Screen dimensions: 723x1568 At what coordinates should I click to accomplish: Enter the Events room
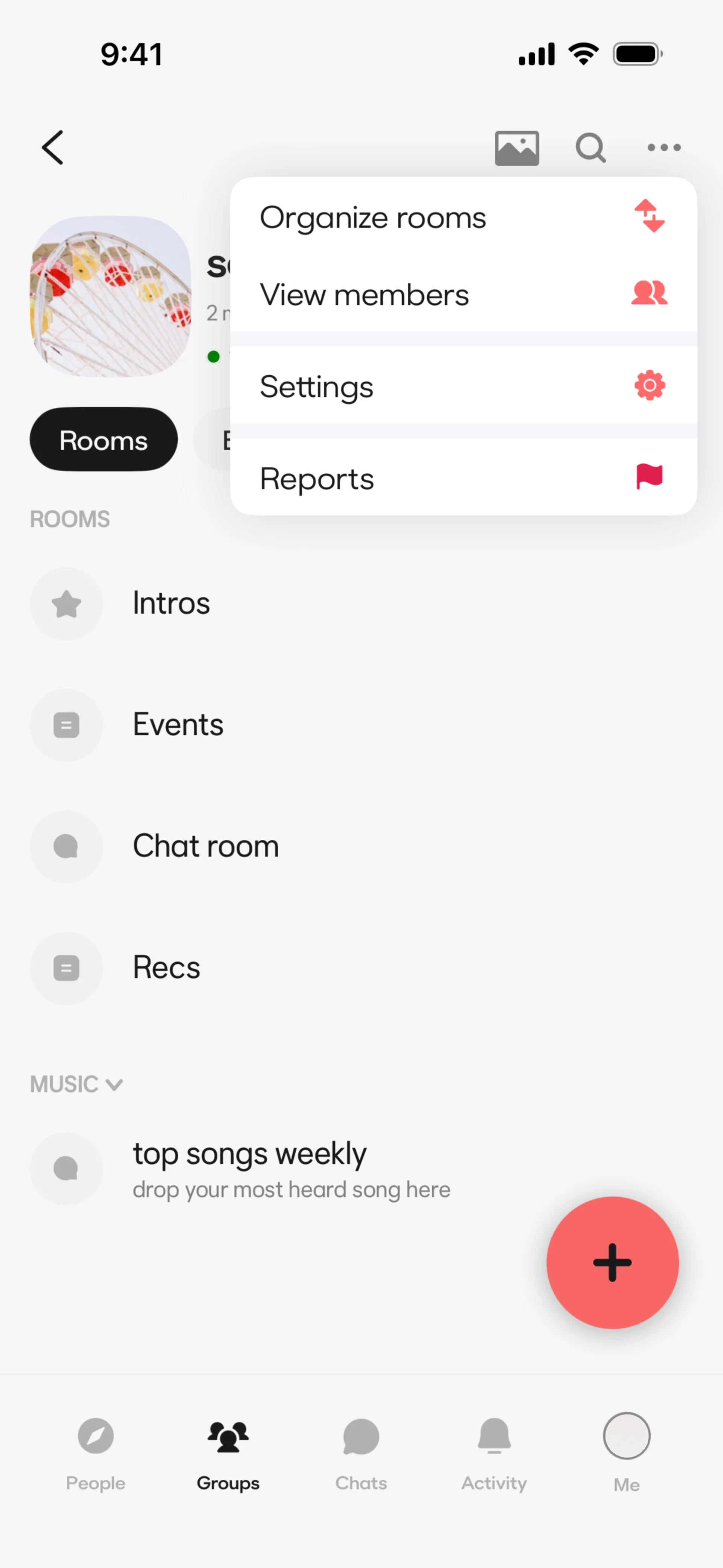[x=178, y=725]
